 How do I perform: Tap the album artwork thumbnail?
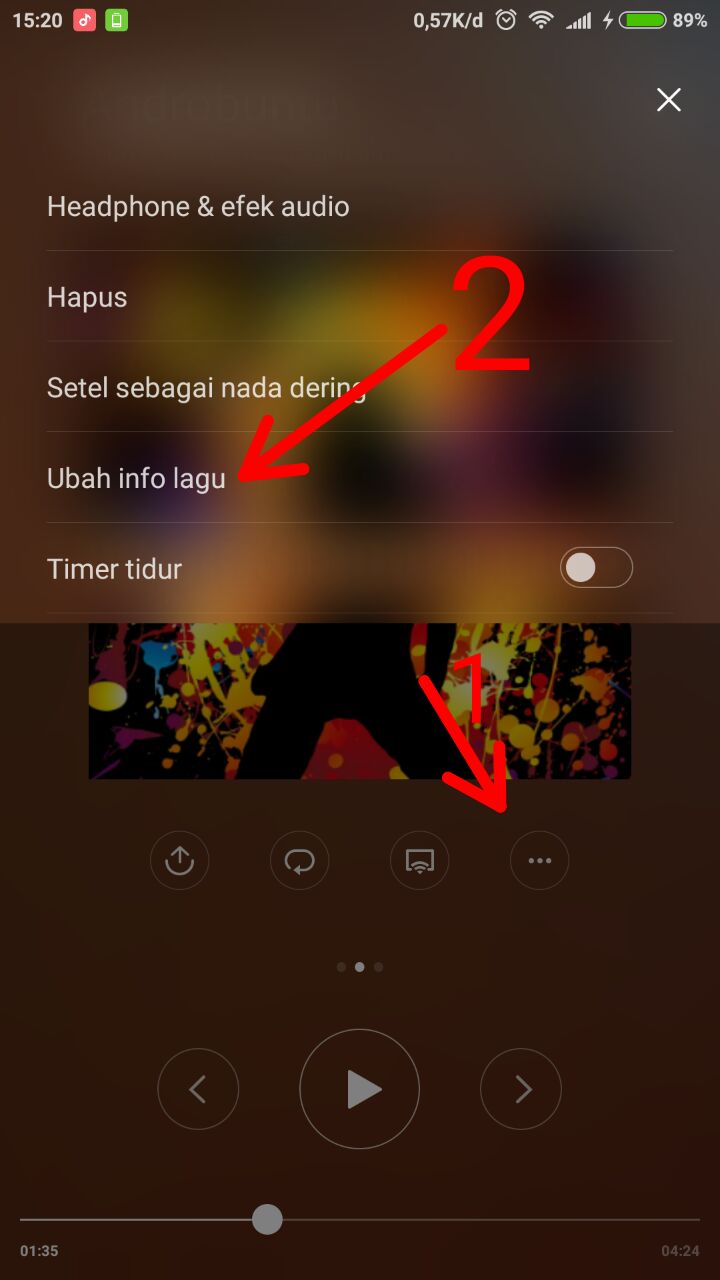360,700
